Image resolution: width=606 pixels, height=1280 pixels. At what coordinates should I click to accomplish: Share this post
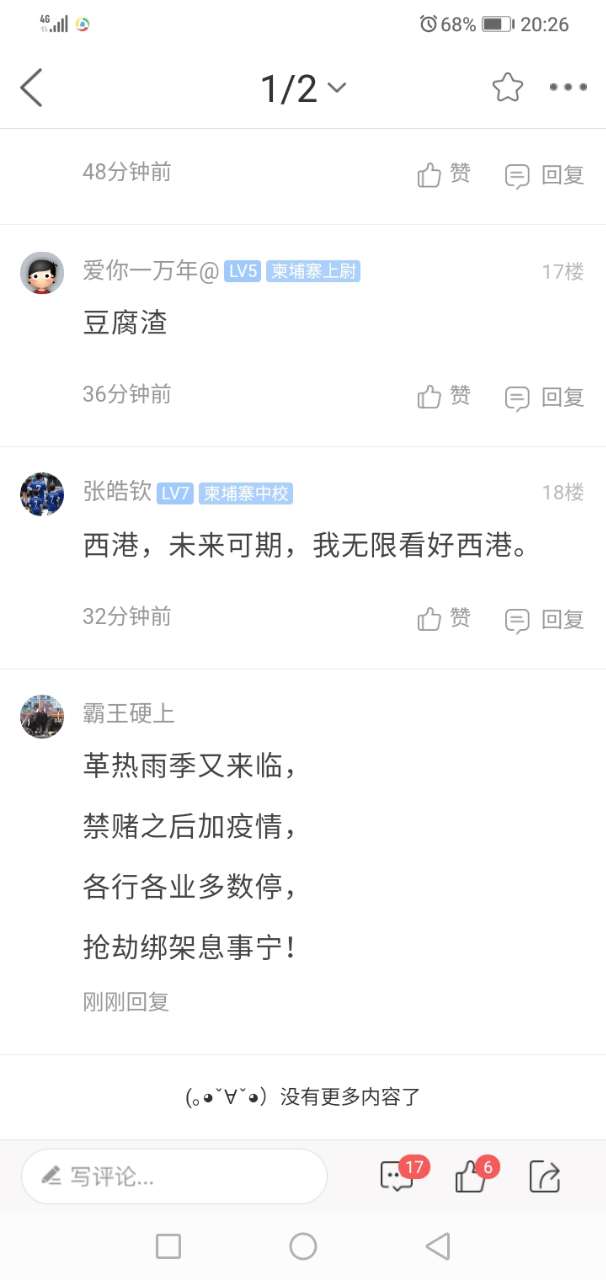(x=544, y=1176)
